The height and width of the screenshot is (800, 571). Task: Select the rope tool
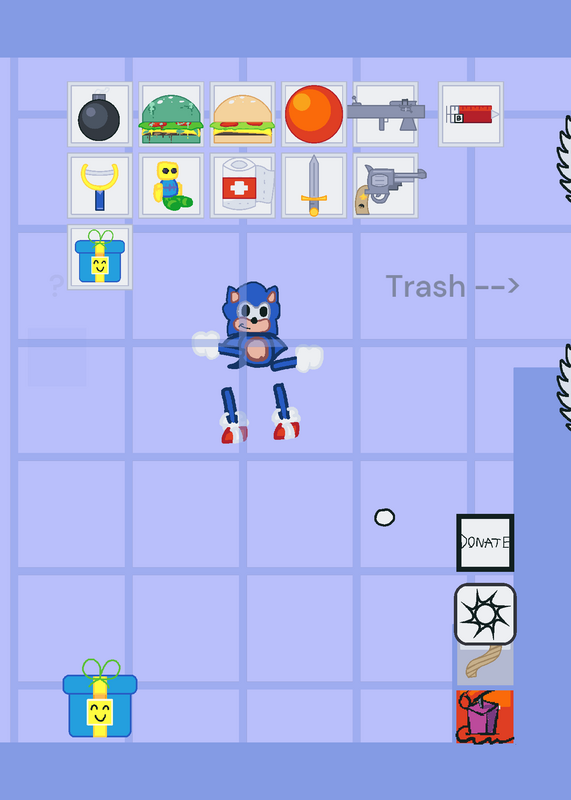point(485,664)
